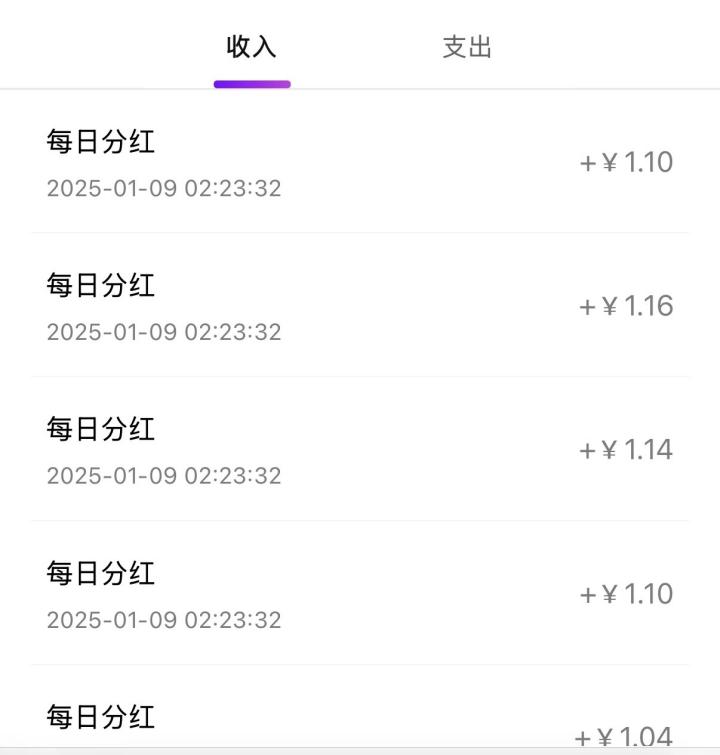Tap the second +¥1.10 amount

[625, 593]
